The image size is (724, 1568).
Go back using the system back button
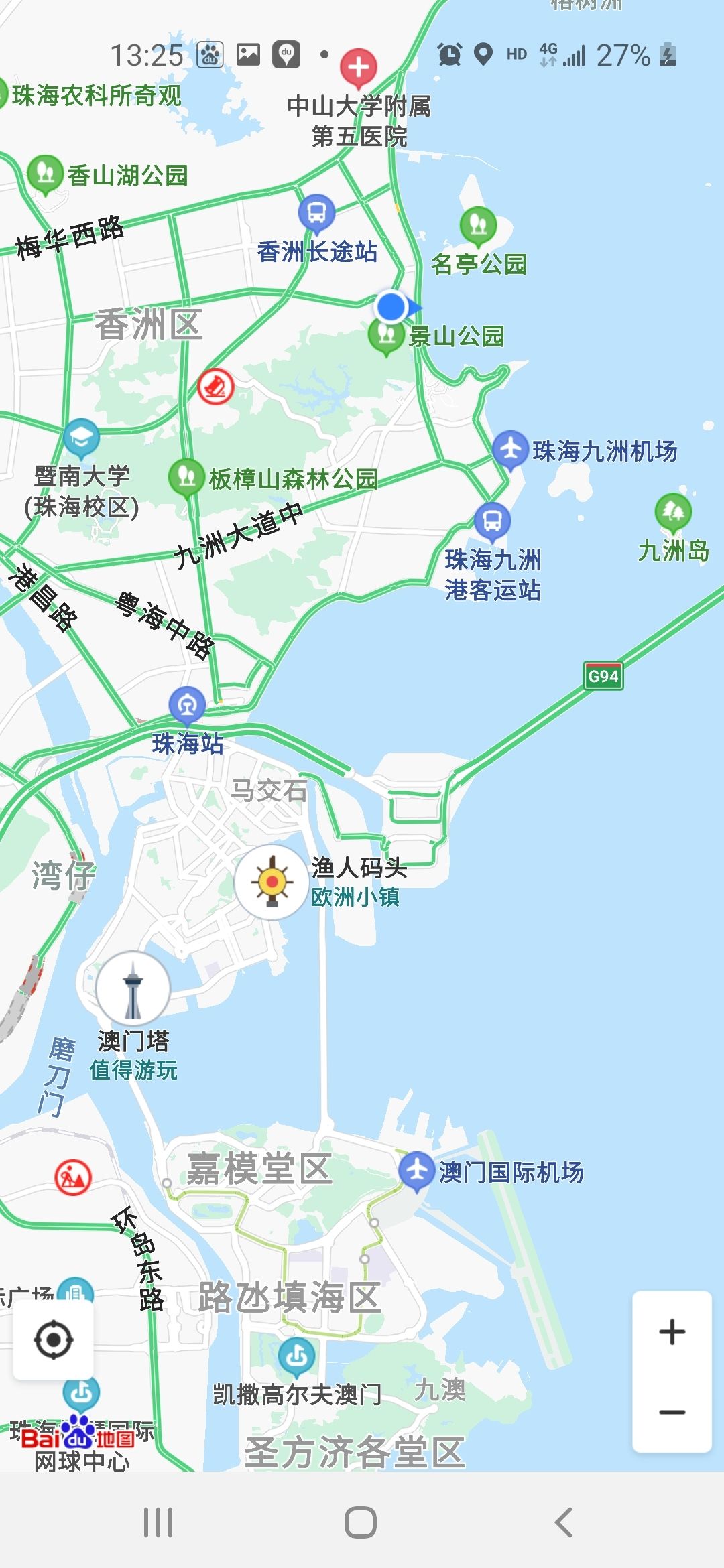564,1522
